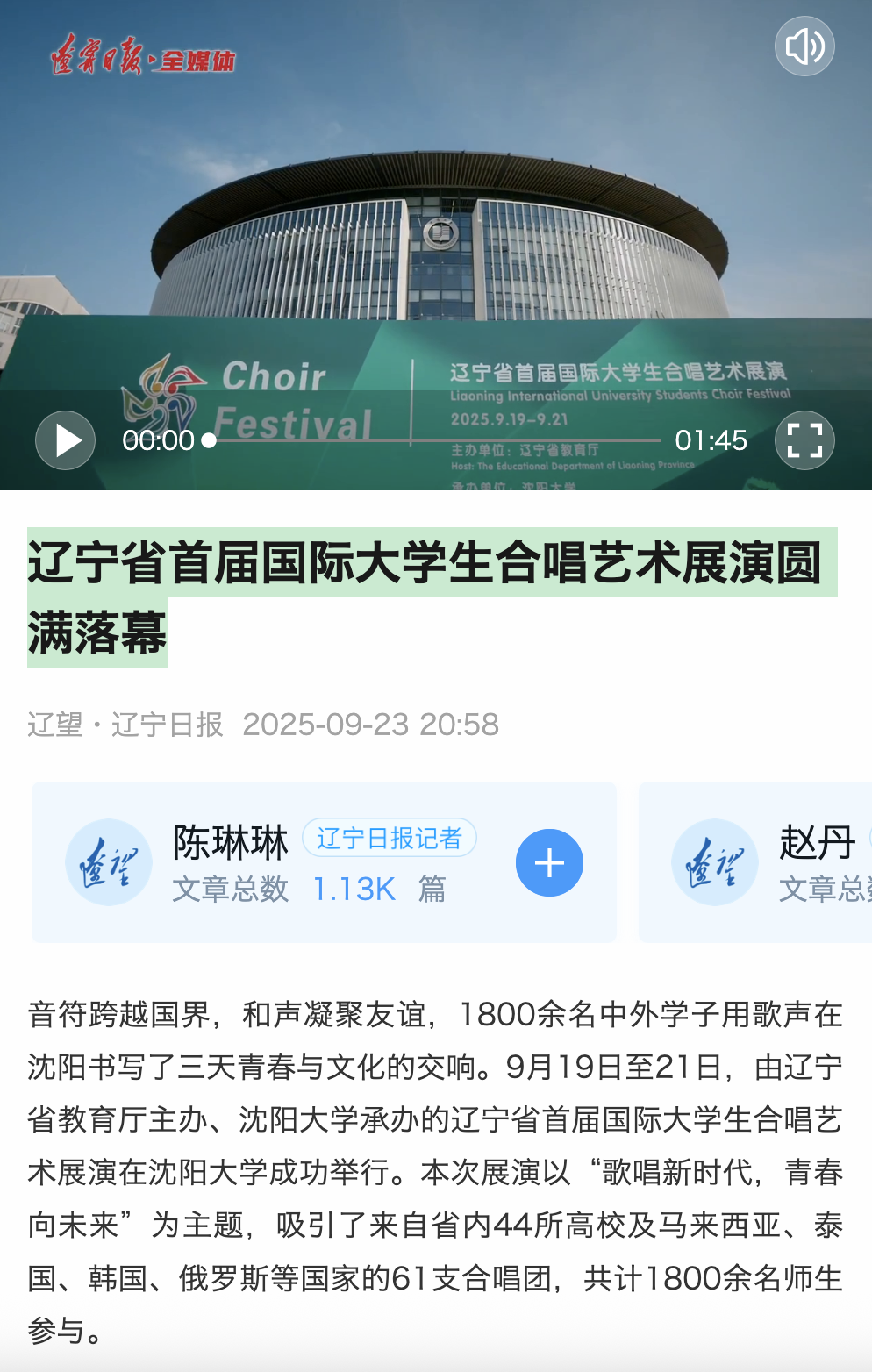The width and height of the screenshot is (872, 1372).
Task: Play the choir festival video
Action: 65,440
